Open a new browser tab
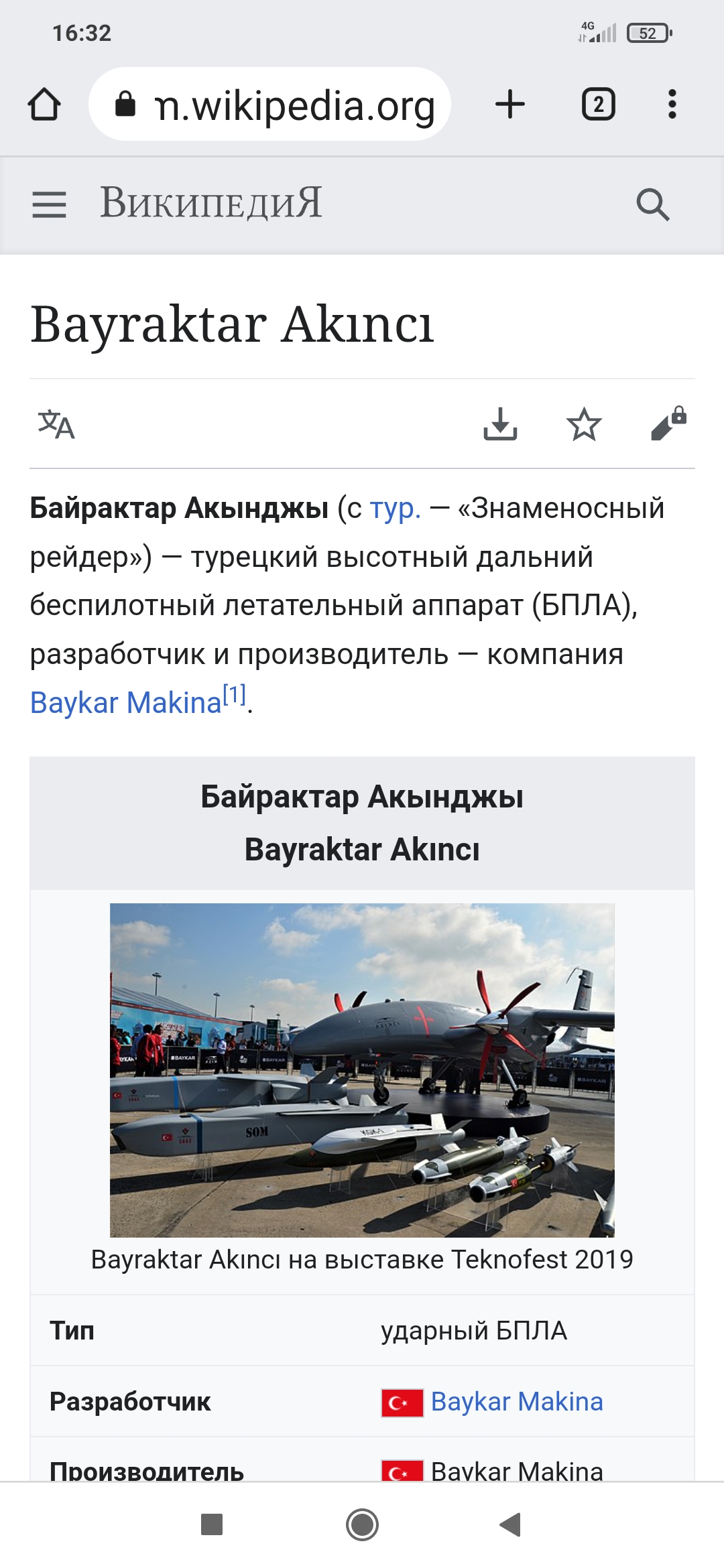This screenshot has height=1568, width=724. (x=509, y=105)
